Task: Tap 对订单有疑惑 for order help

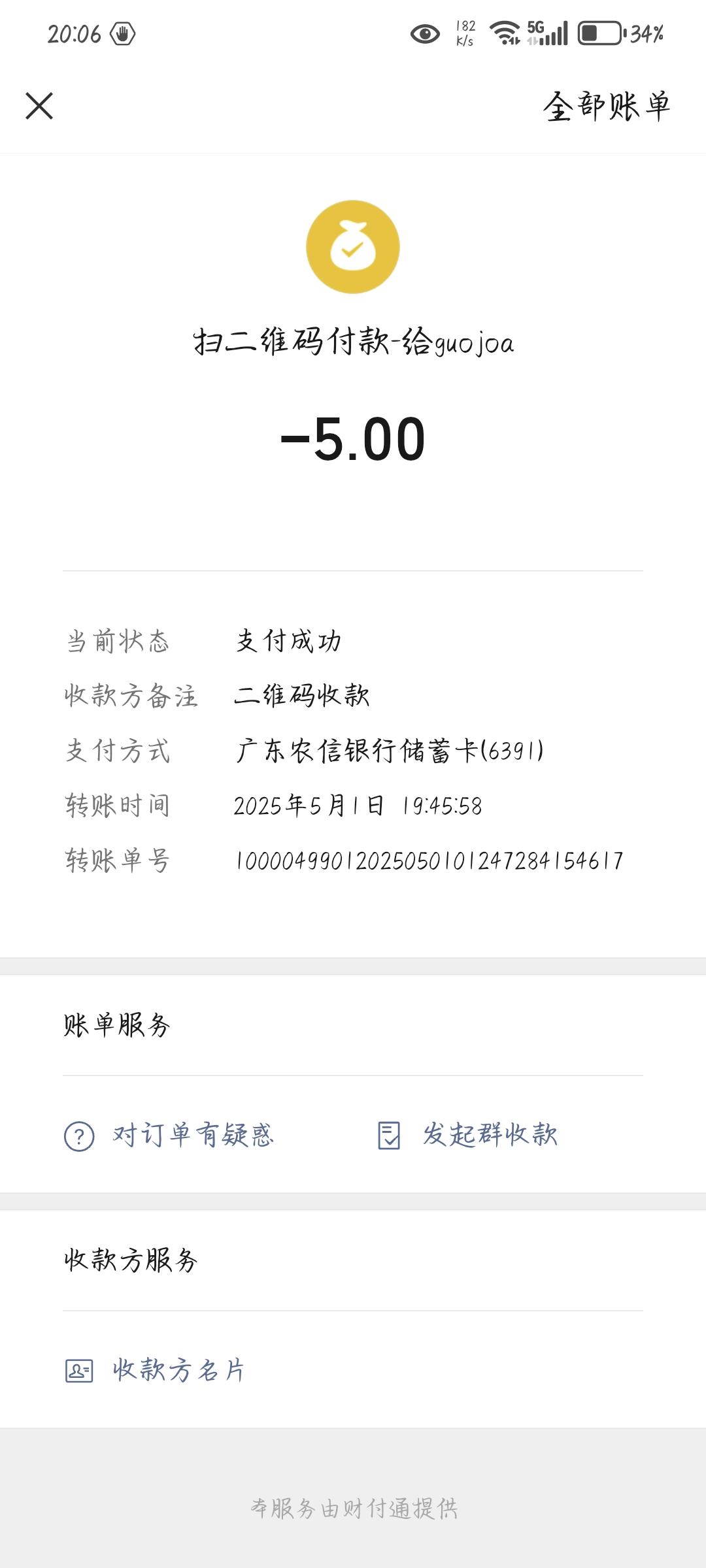Action: tap(169, 1135)
